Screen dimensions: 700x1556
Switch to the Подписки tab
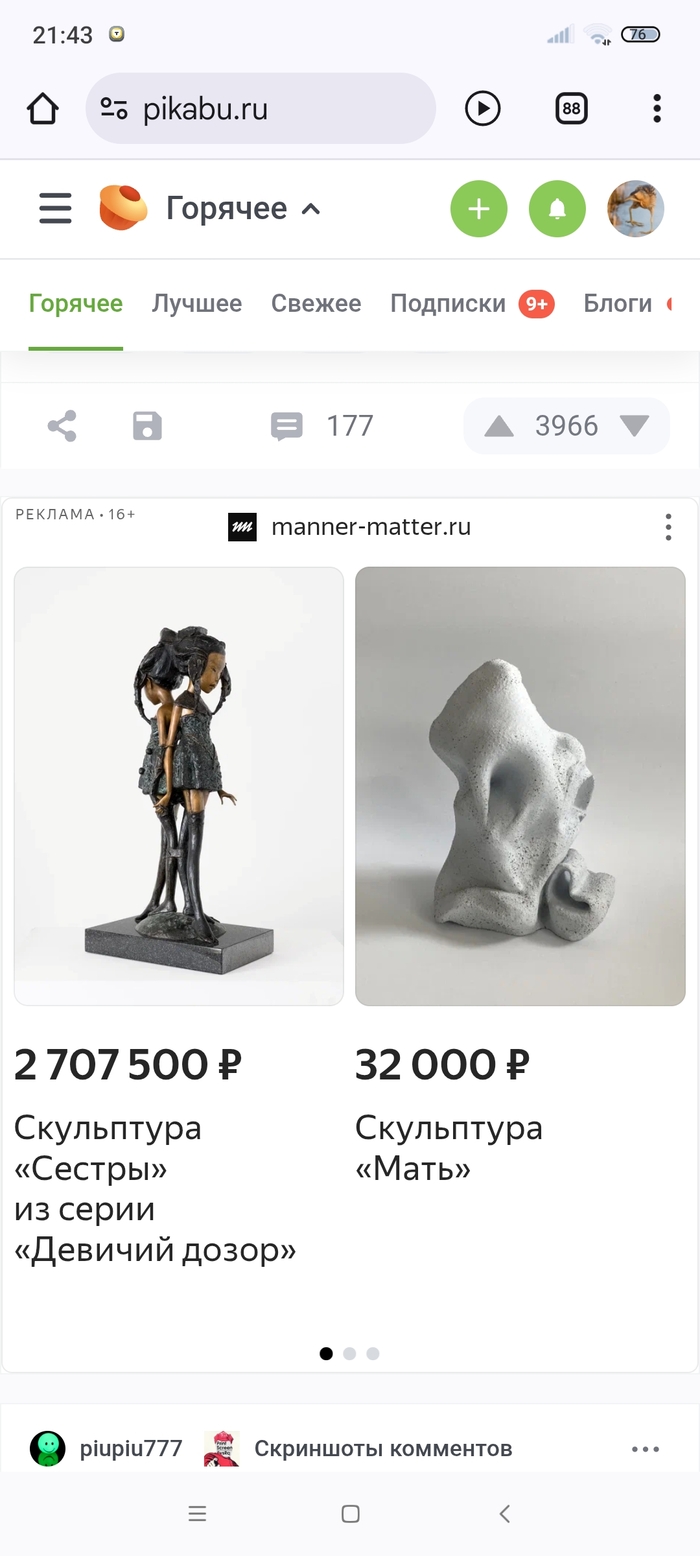(448, 304)
